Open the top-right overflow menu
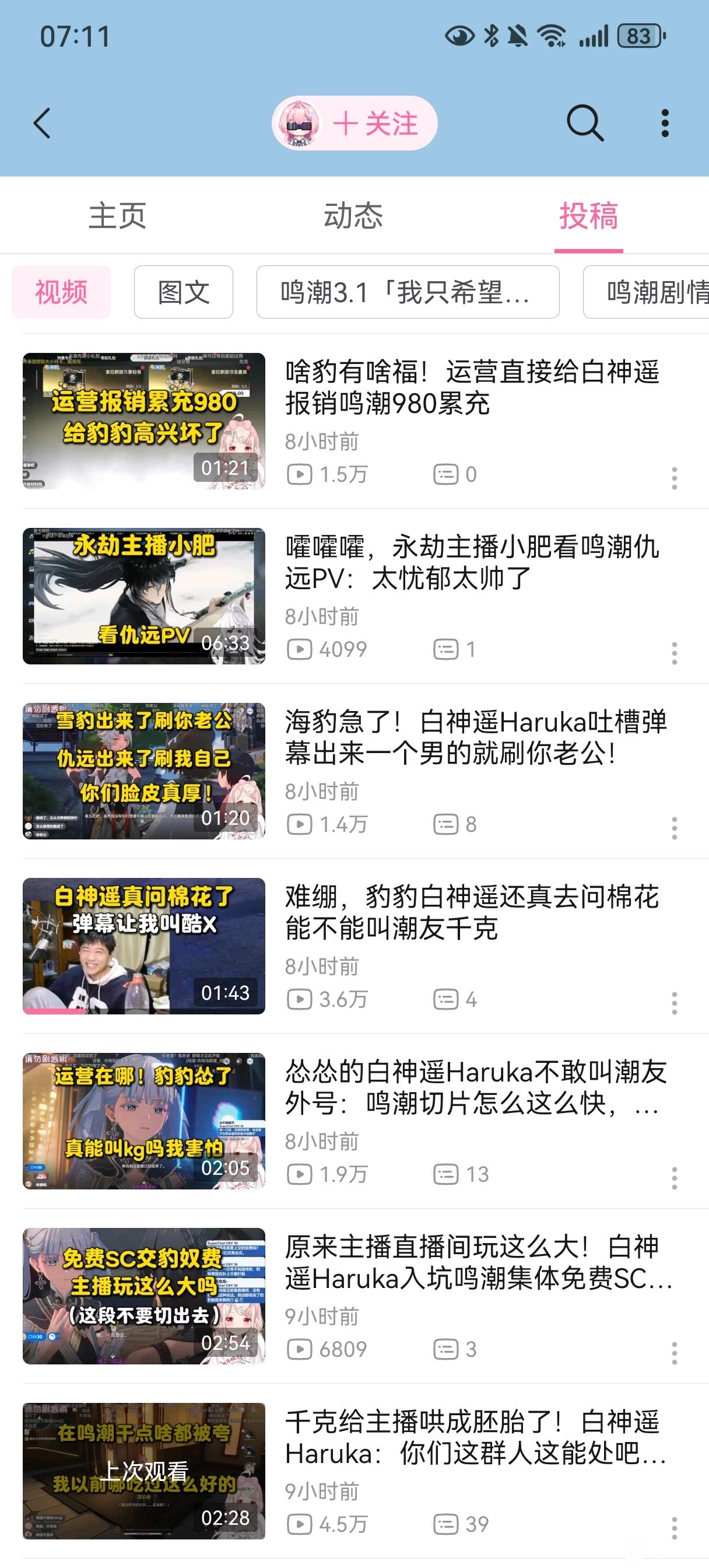 [x=665, y=124]
